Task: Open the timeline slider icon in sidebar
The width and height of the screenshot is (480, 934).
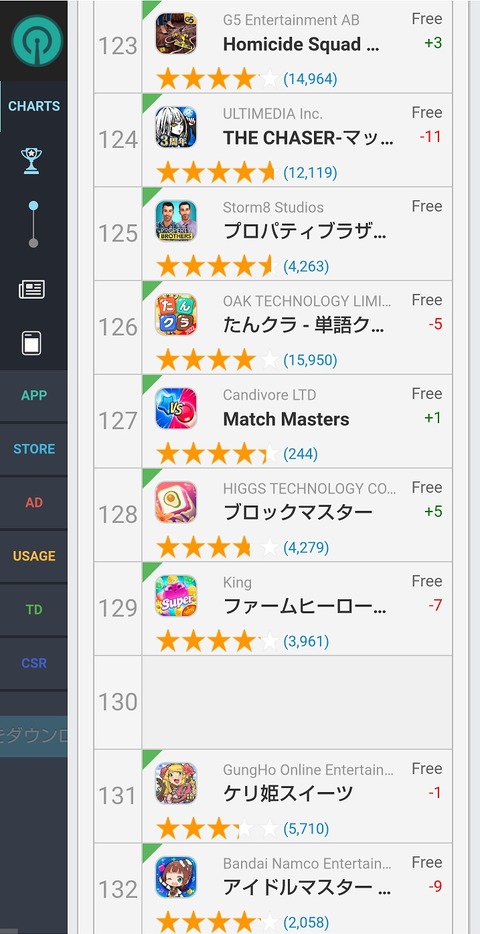Action: tap(33, 224)
